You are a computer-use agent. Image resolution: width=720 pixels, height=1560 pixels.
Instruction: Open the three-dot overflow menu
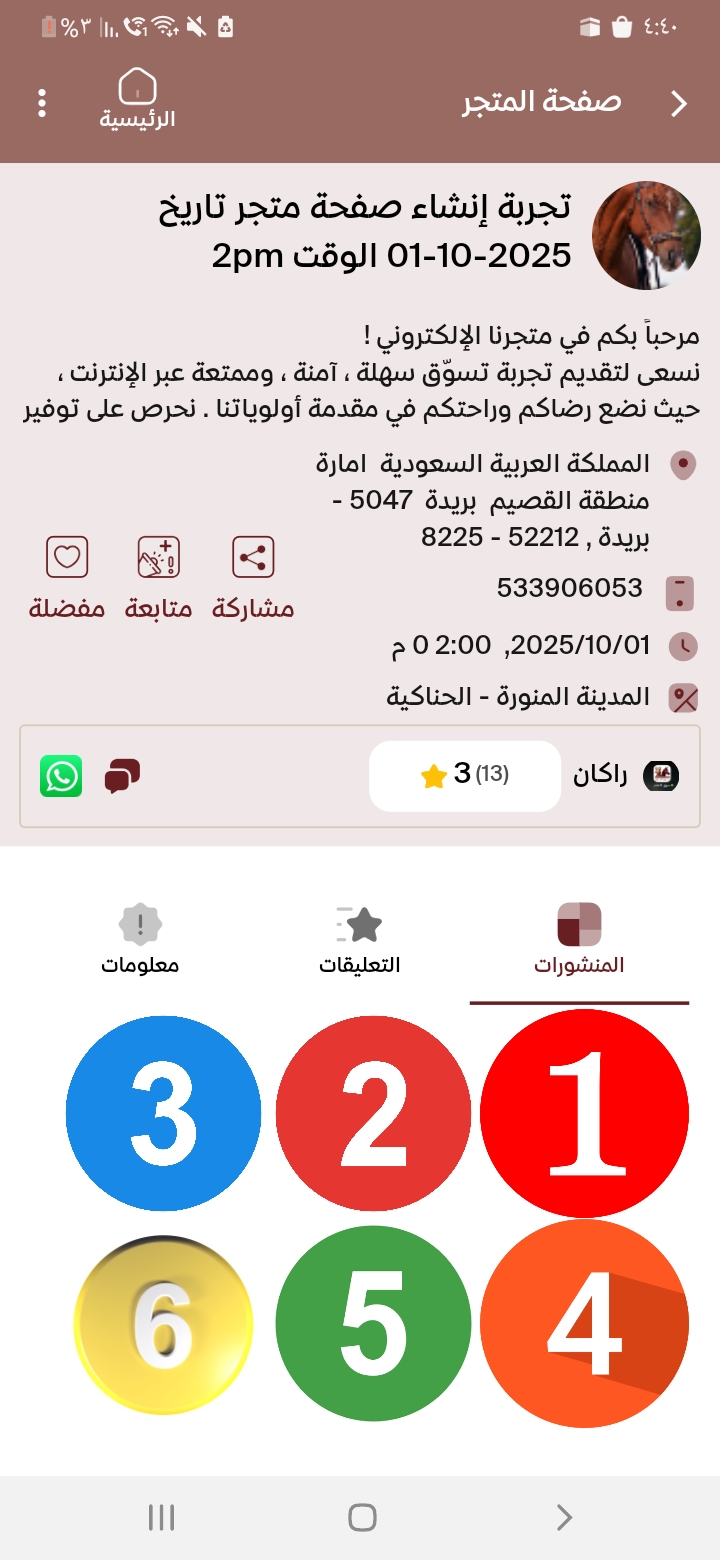pos(42,104)
